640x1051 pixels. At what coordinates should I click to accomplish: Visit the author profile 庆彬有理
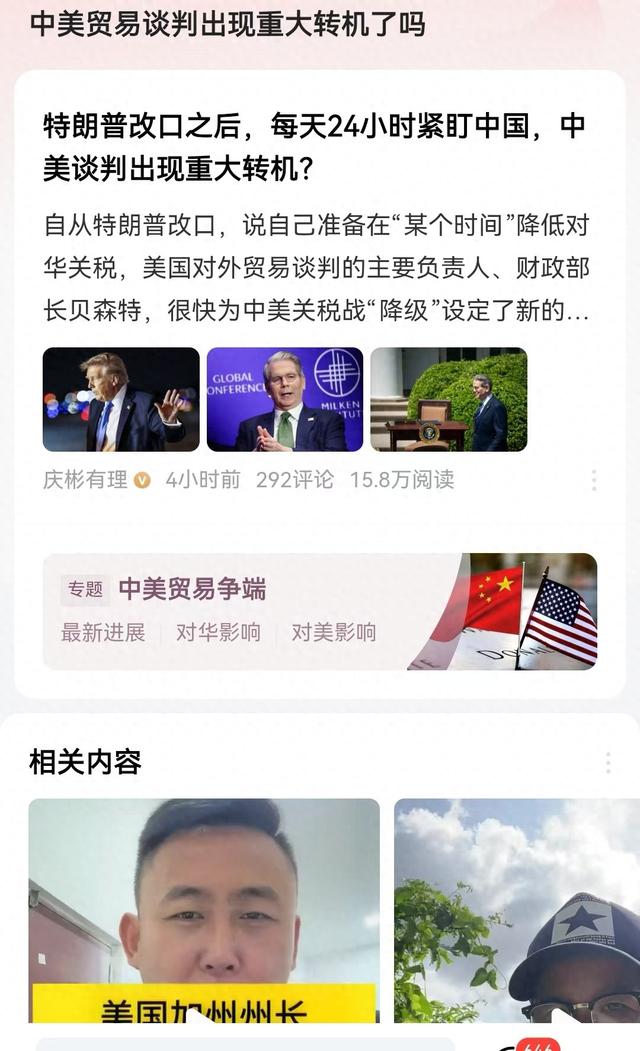85,480
